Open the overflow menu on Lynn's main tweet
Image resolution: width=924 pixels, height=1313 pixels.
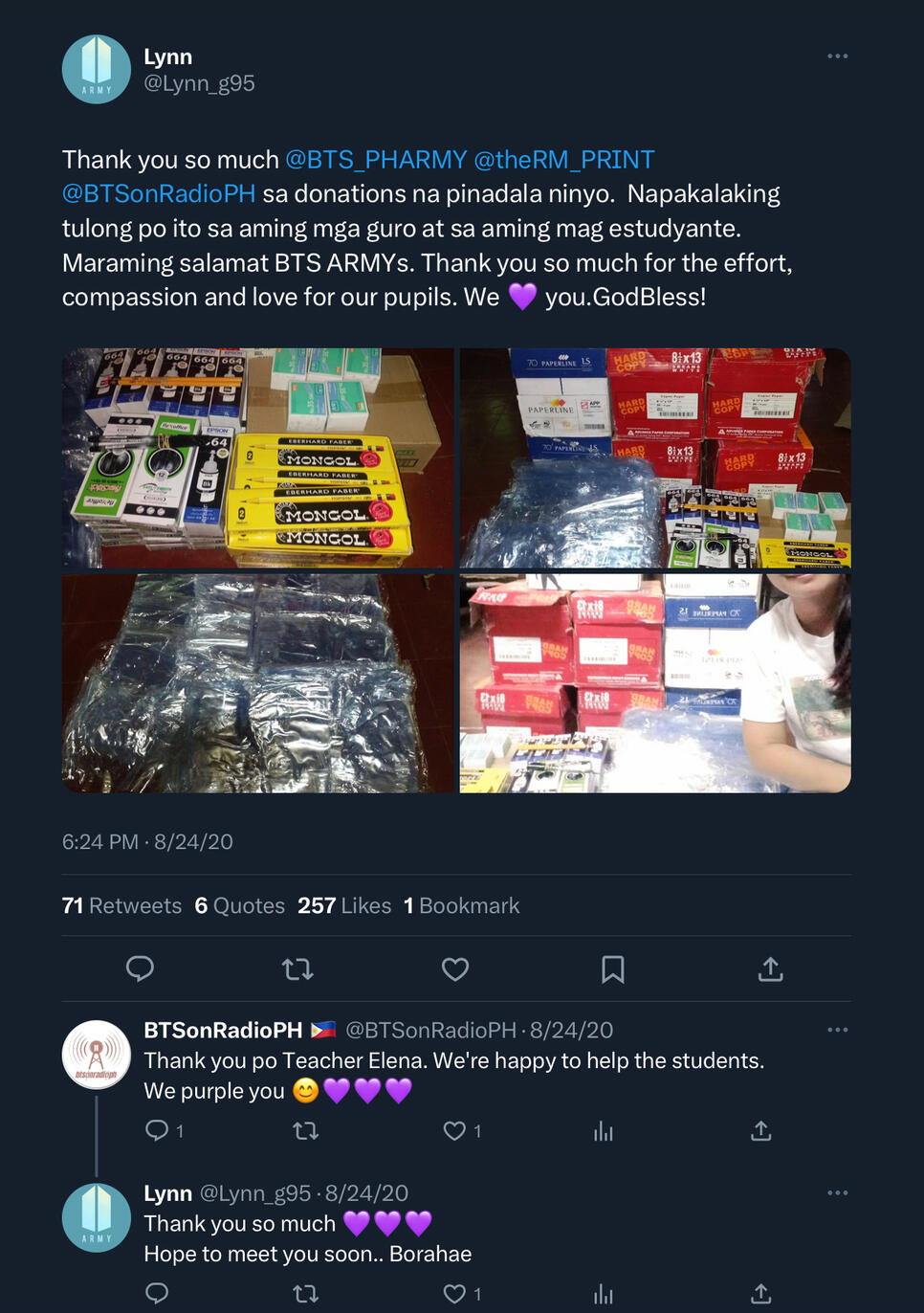coord(837,56)
